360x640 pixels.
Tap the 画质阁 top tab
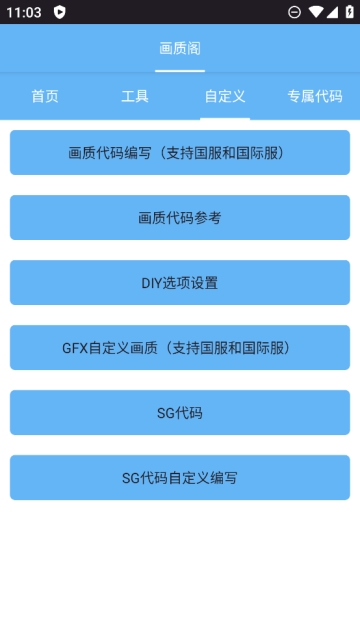[180, 49]
